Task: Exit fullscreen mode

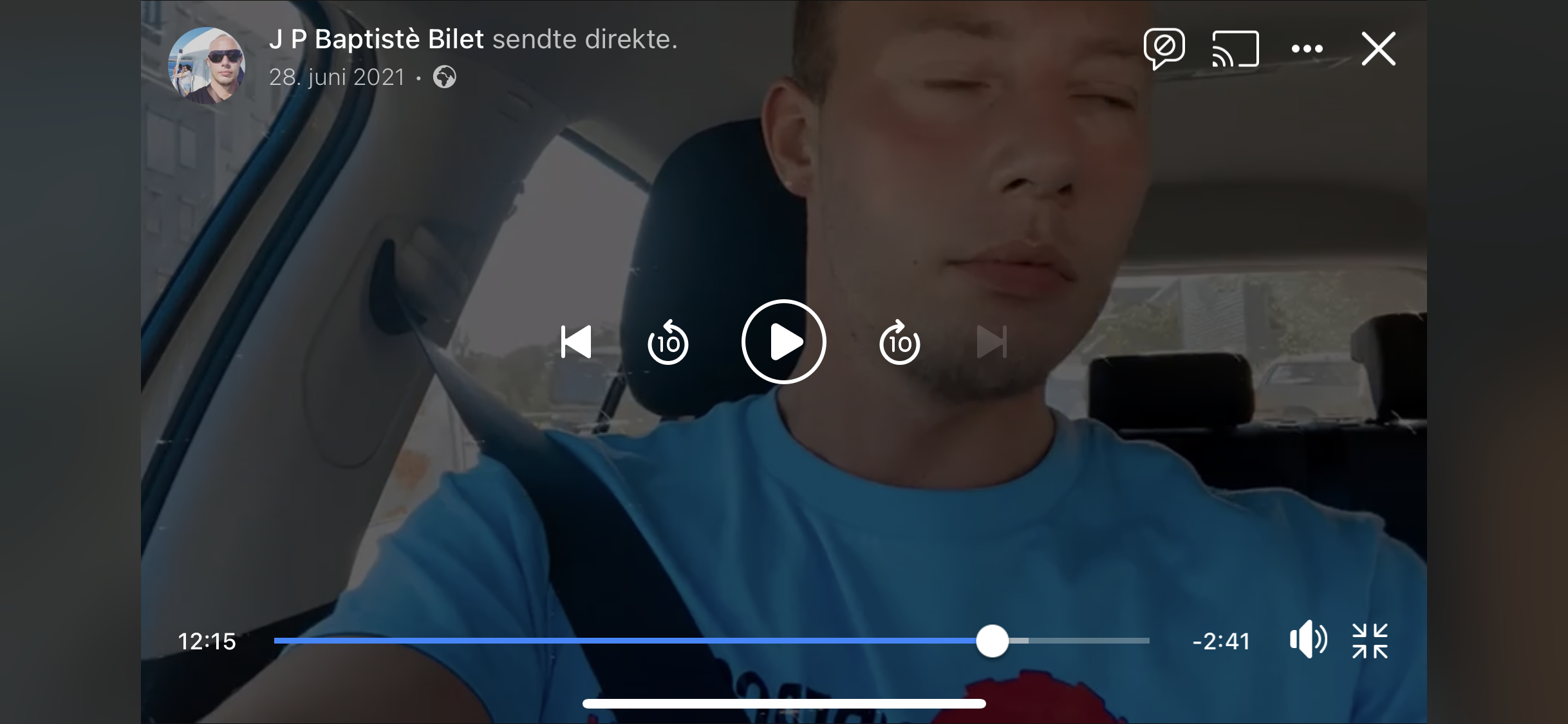Action: point(1370,640)
